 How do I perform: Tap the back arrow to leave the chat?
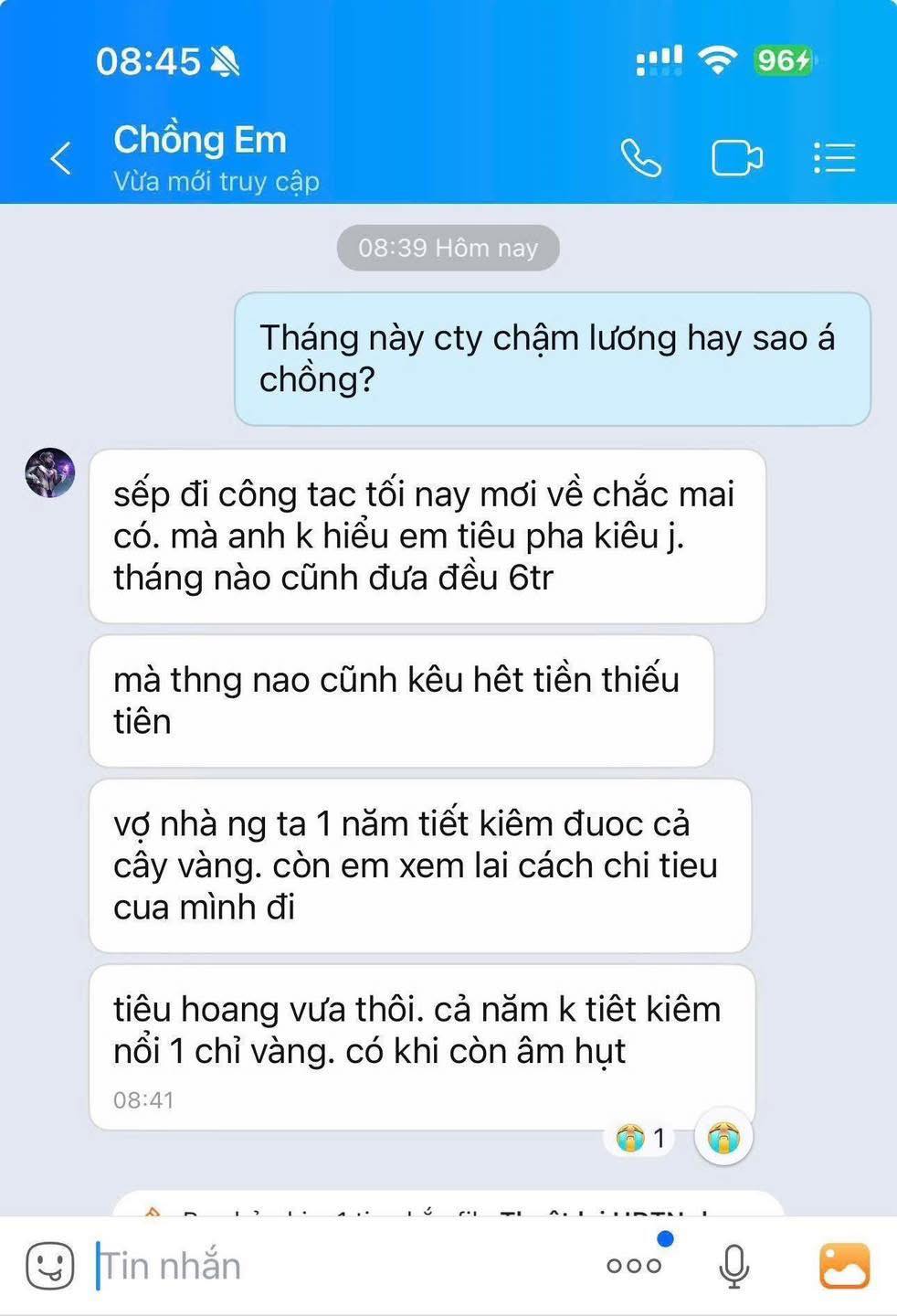coord(60,157)
